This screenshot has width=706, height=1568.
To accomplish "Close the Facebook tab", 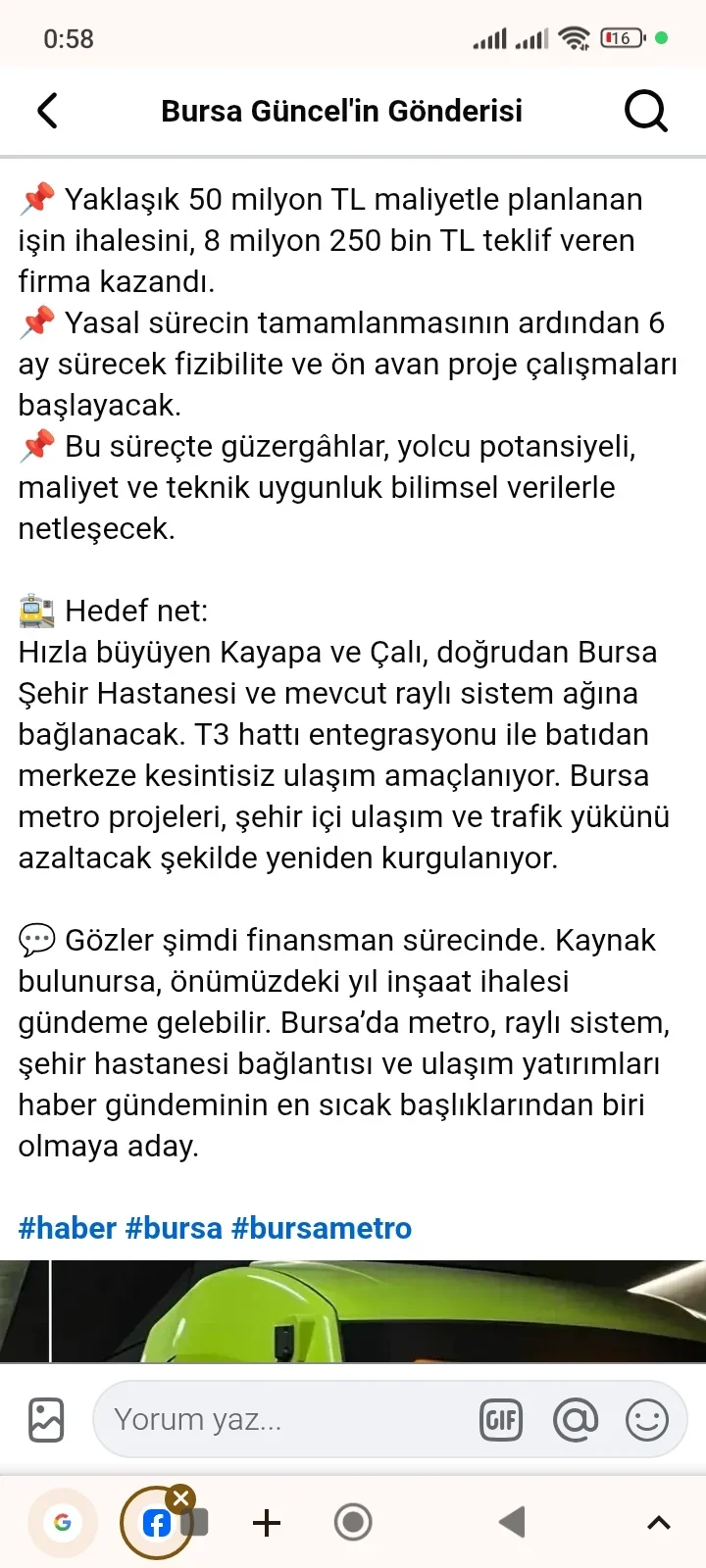I will tap(180, 1498).
